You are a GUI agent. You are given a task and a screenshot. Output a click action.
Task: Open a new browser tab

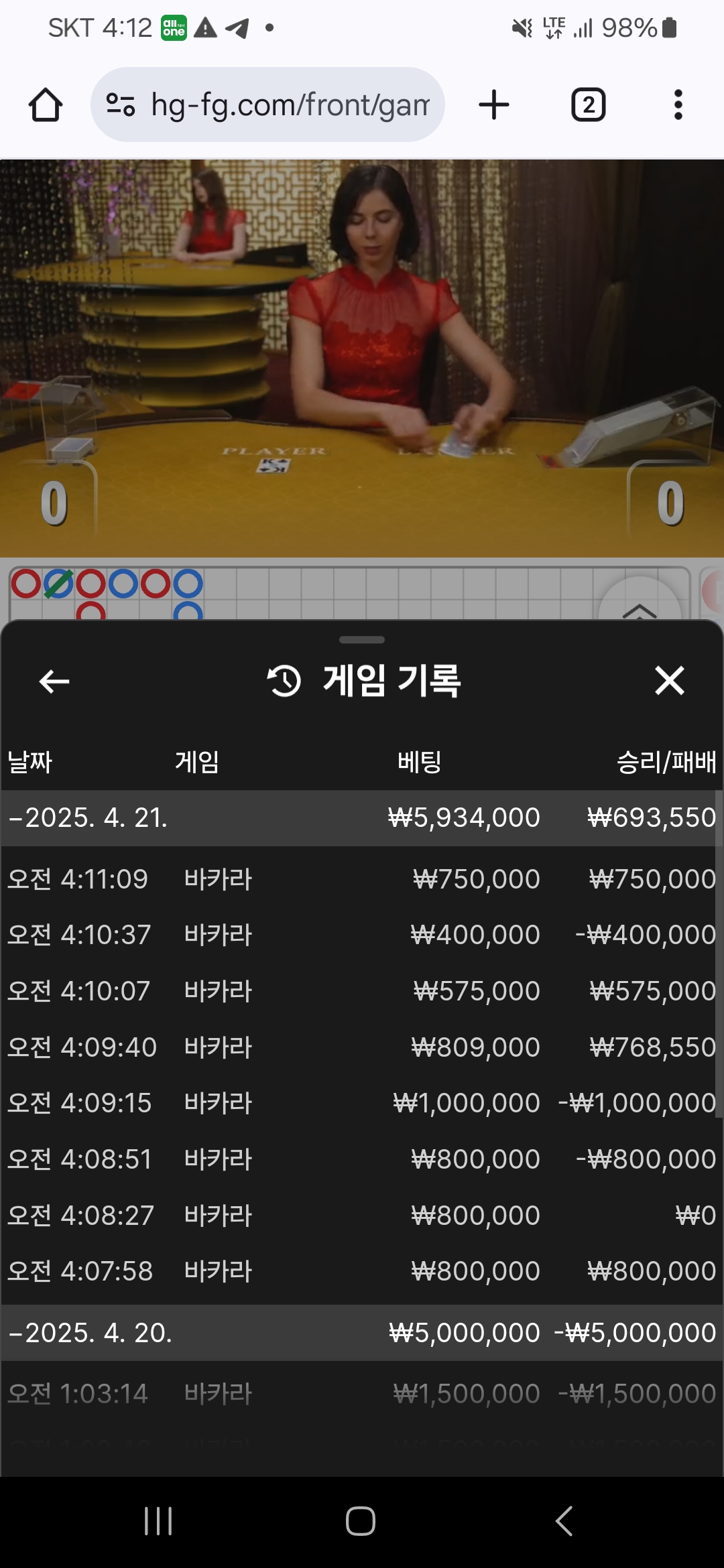494,105
